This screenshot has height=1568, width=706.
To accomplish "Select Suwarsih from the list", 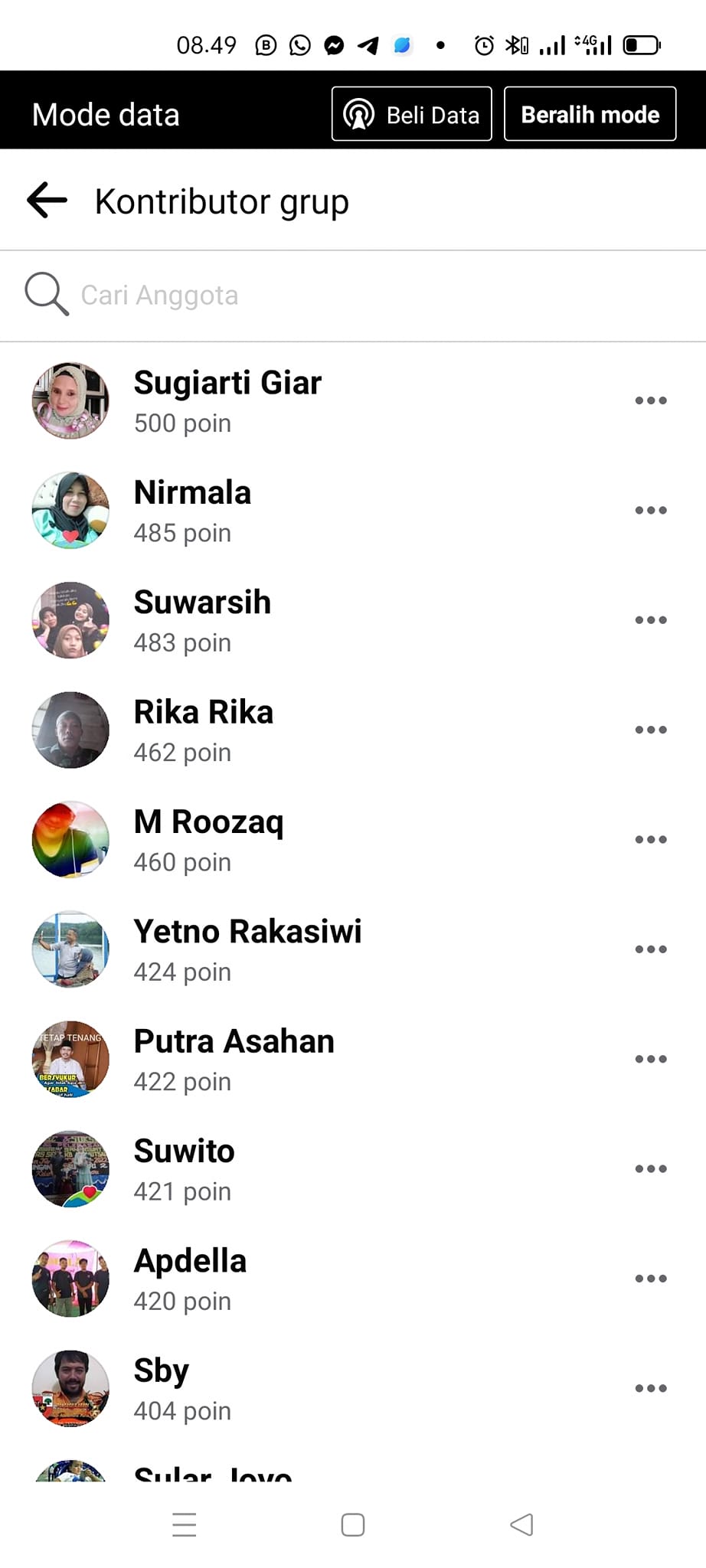I will point(202,603).
